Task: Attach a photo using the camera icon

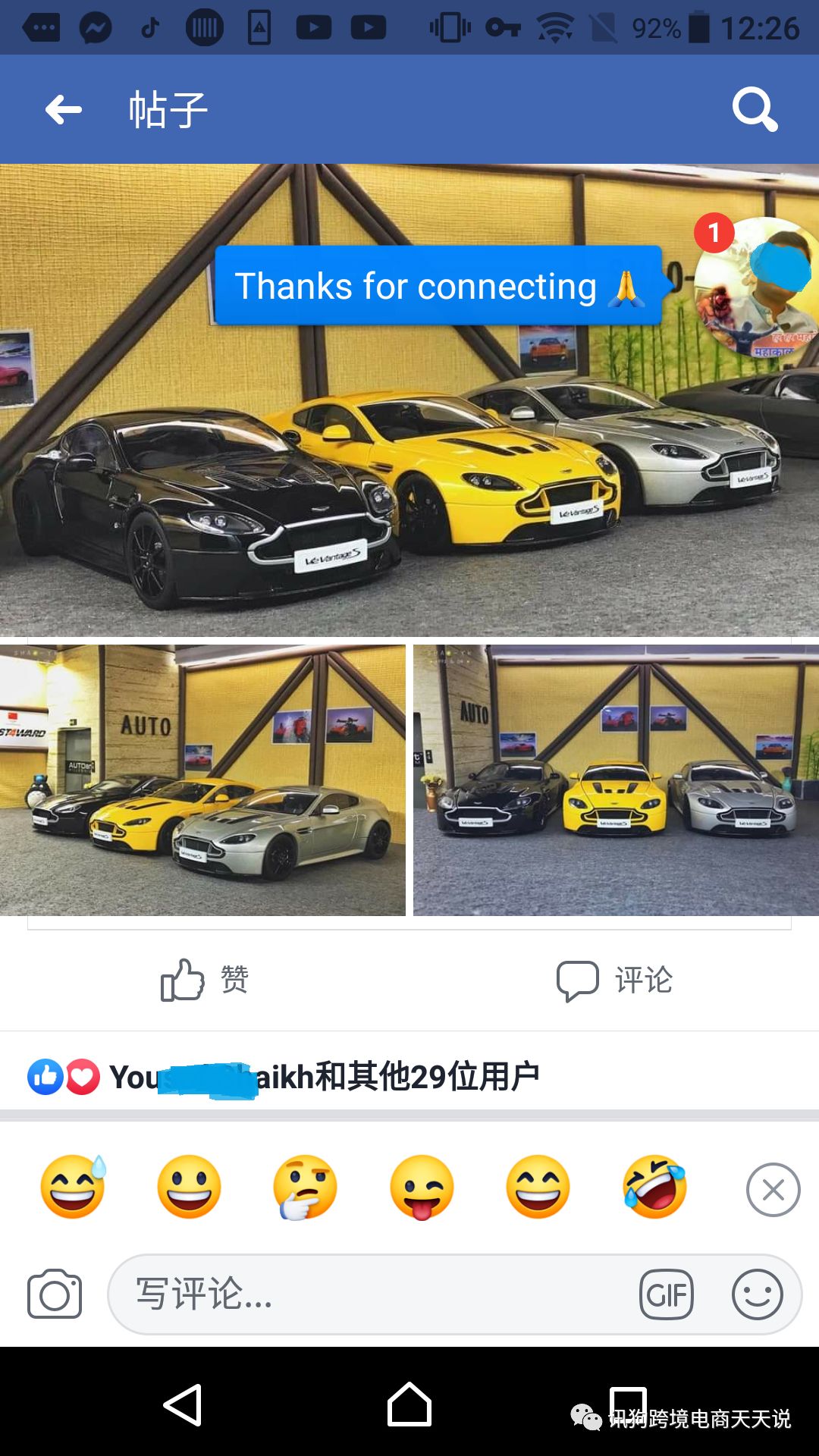Action: click(55, 1294)
